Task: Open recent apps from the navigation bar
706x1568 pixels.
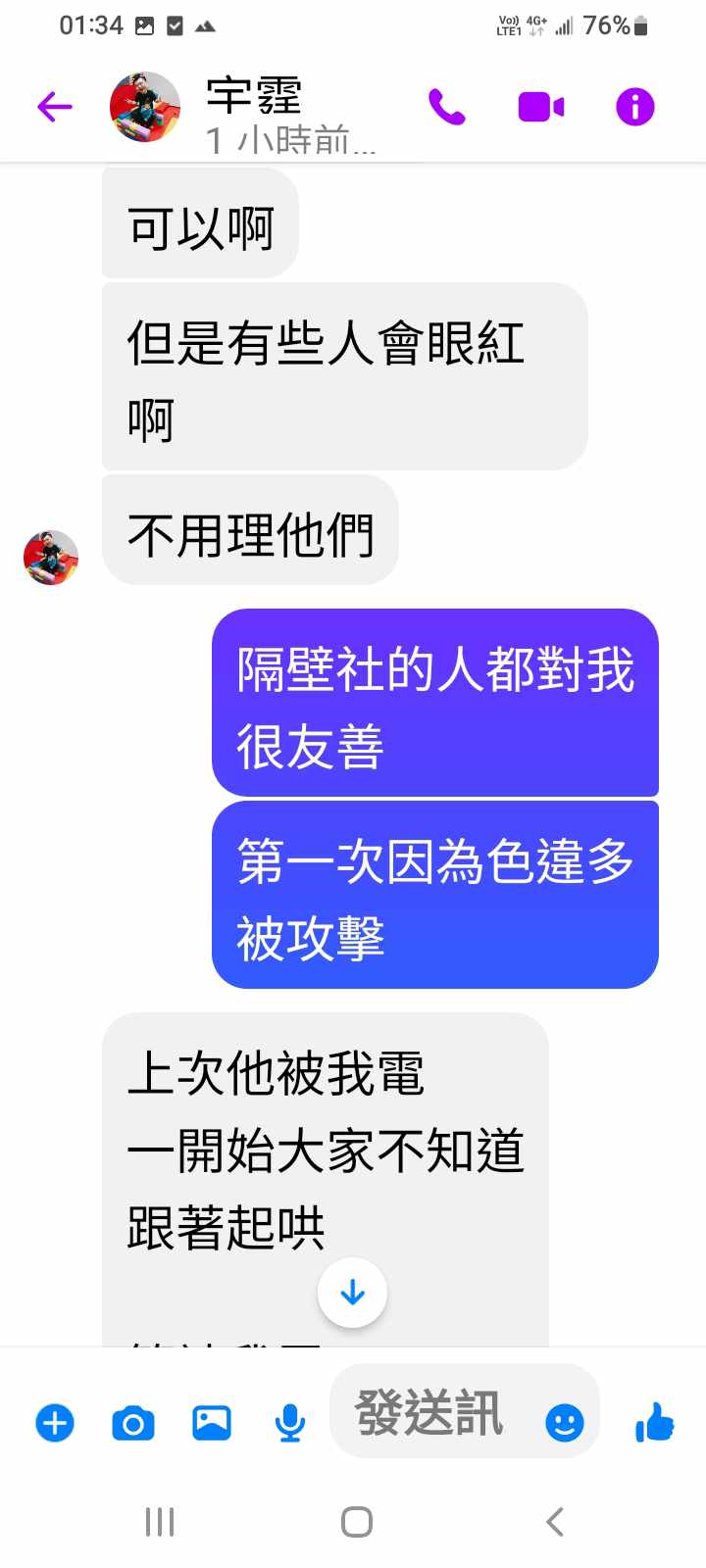Action: [160, 1522]
